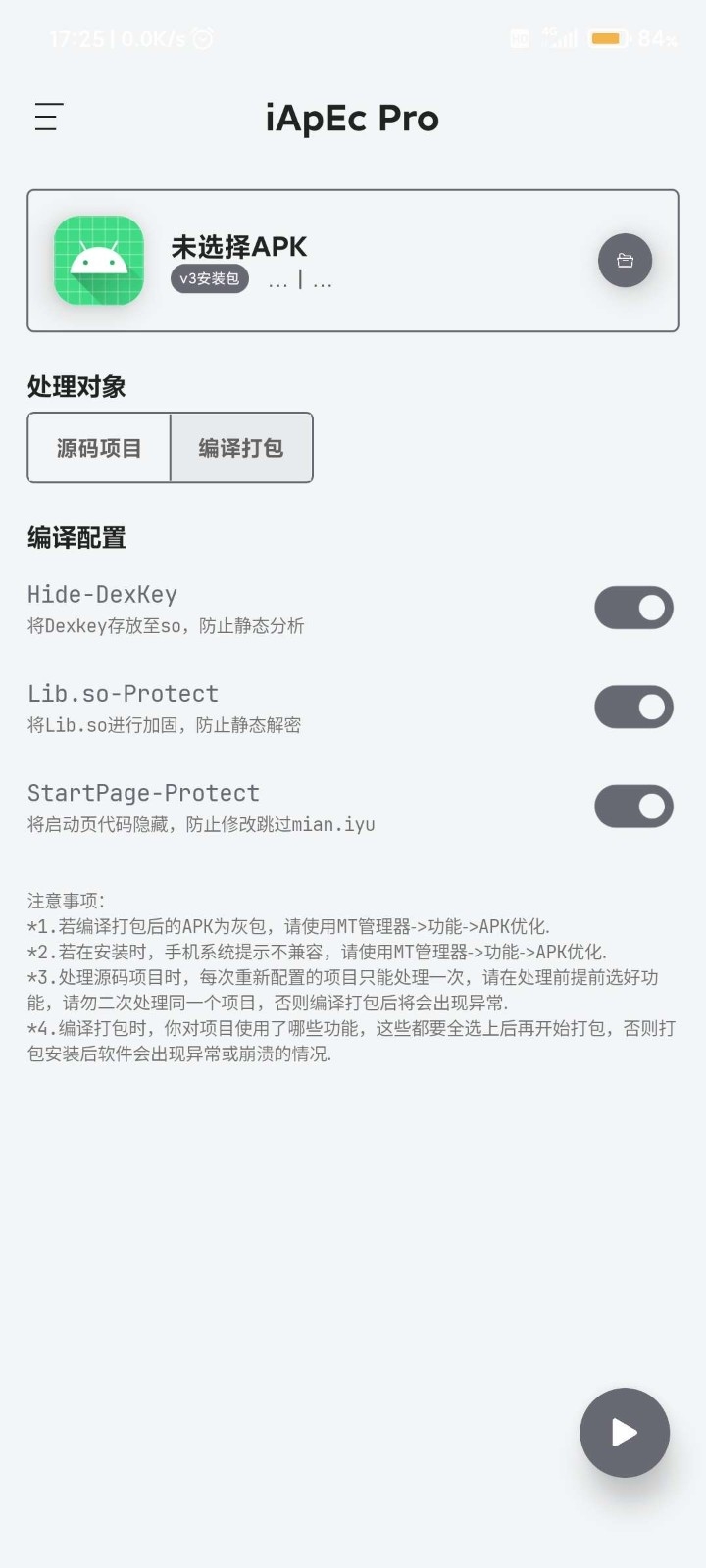Toggle the Lib.so-Protect switch
Viewport: 706px width, 1568px height.
633,707
